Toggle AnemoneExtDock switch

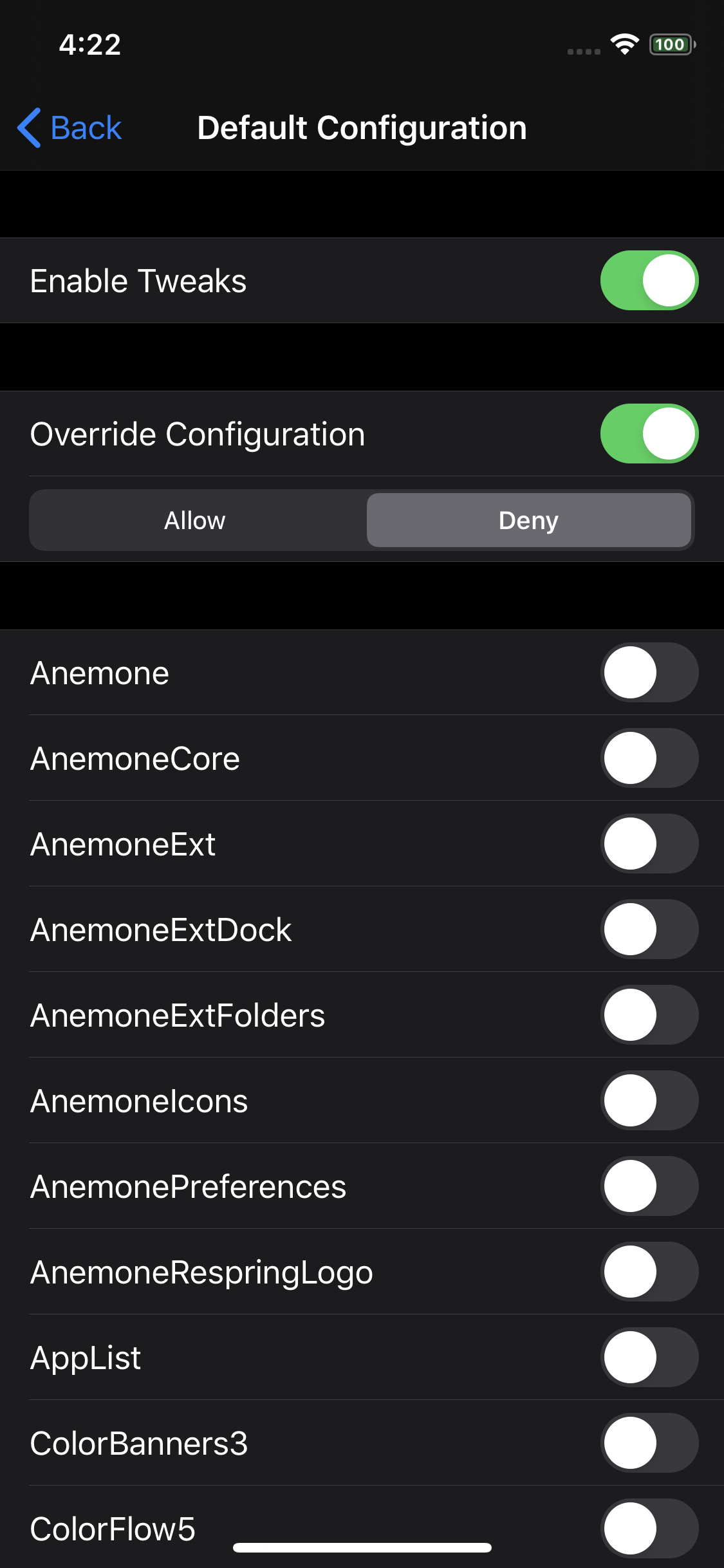[x=649, y=929]
